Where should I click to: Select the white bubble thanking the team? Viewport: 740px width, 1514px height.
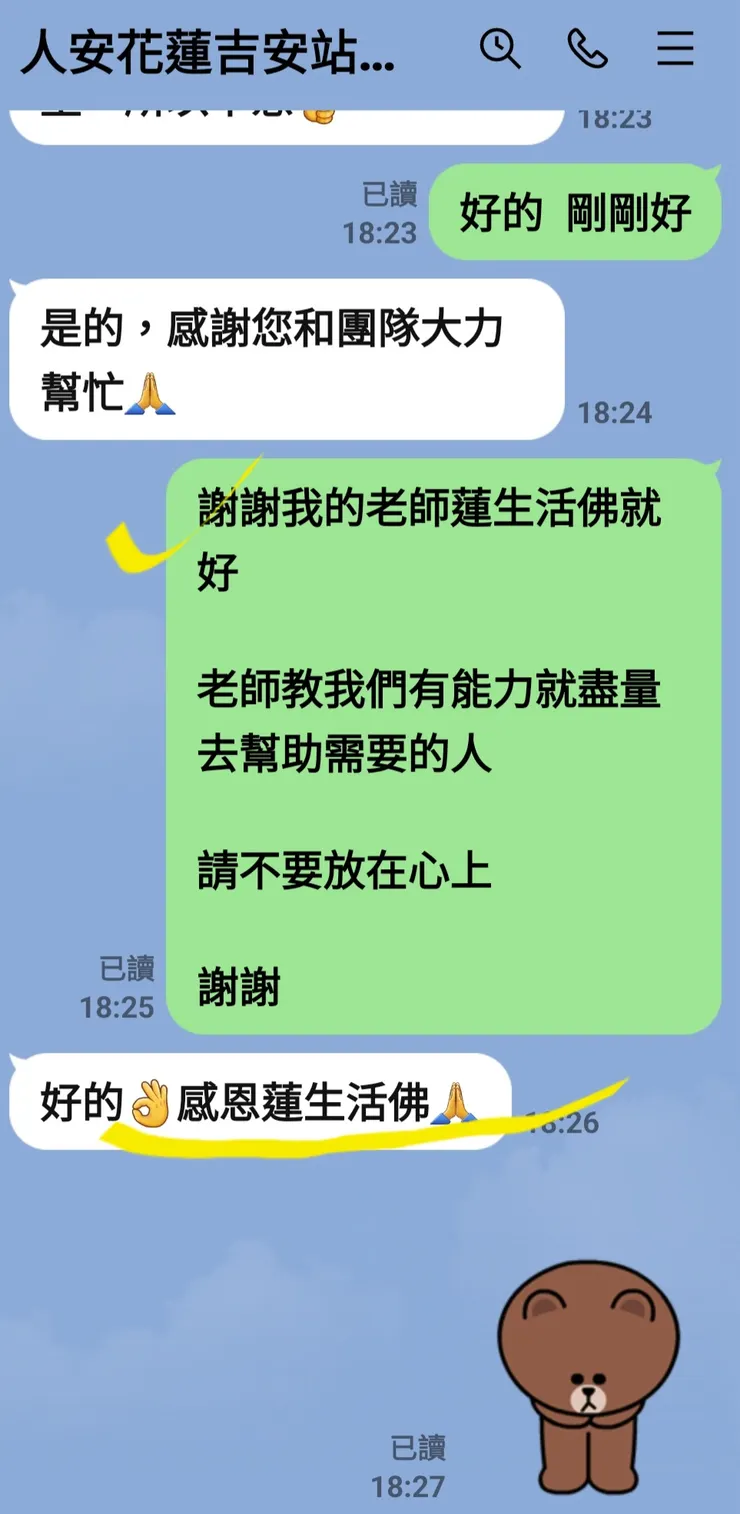tap(285, 358)
